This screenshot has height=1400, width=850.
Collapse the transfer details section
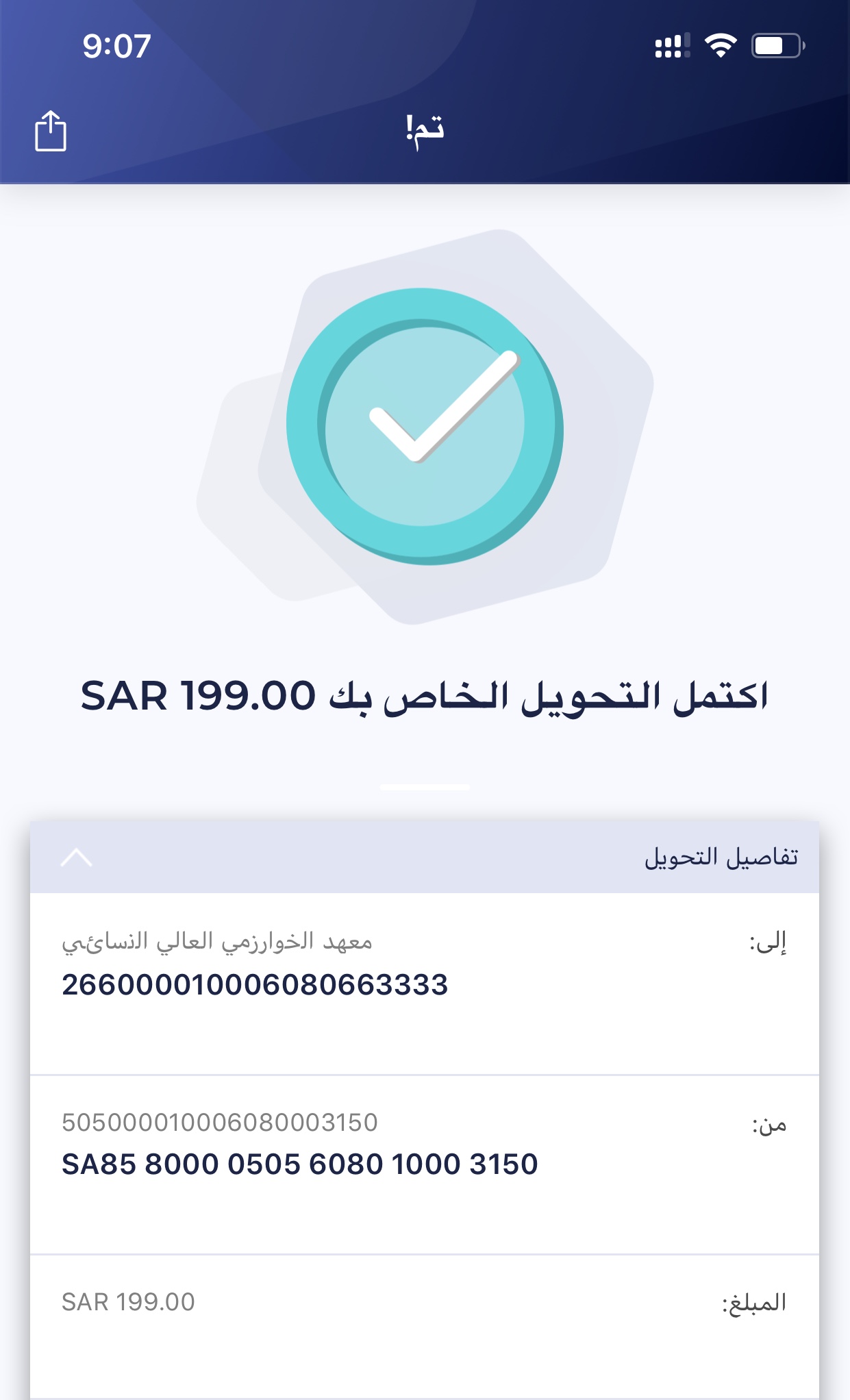point(77,858)
